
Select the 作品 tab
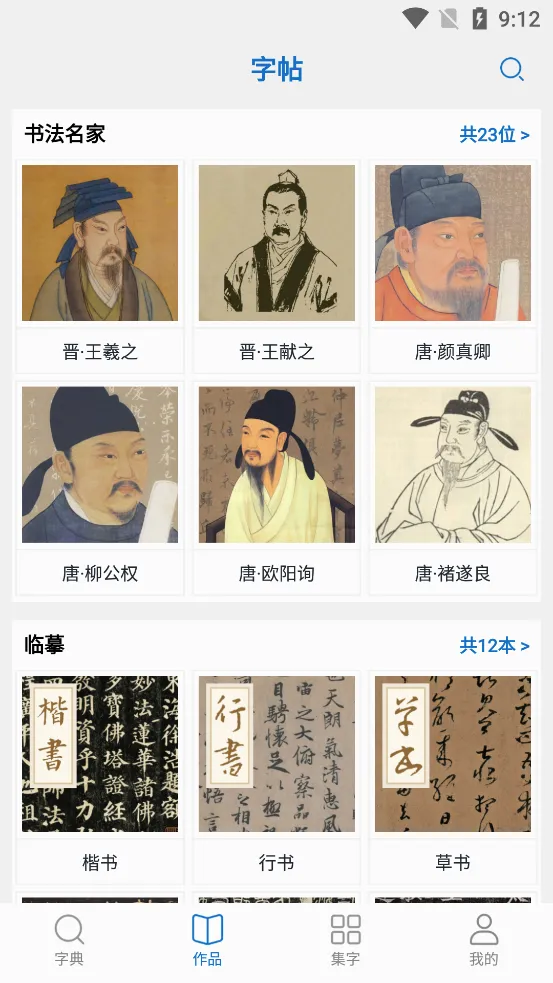(x=208, y=940)
